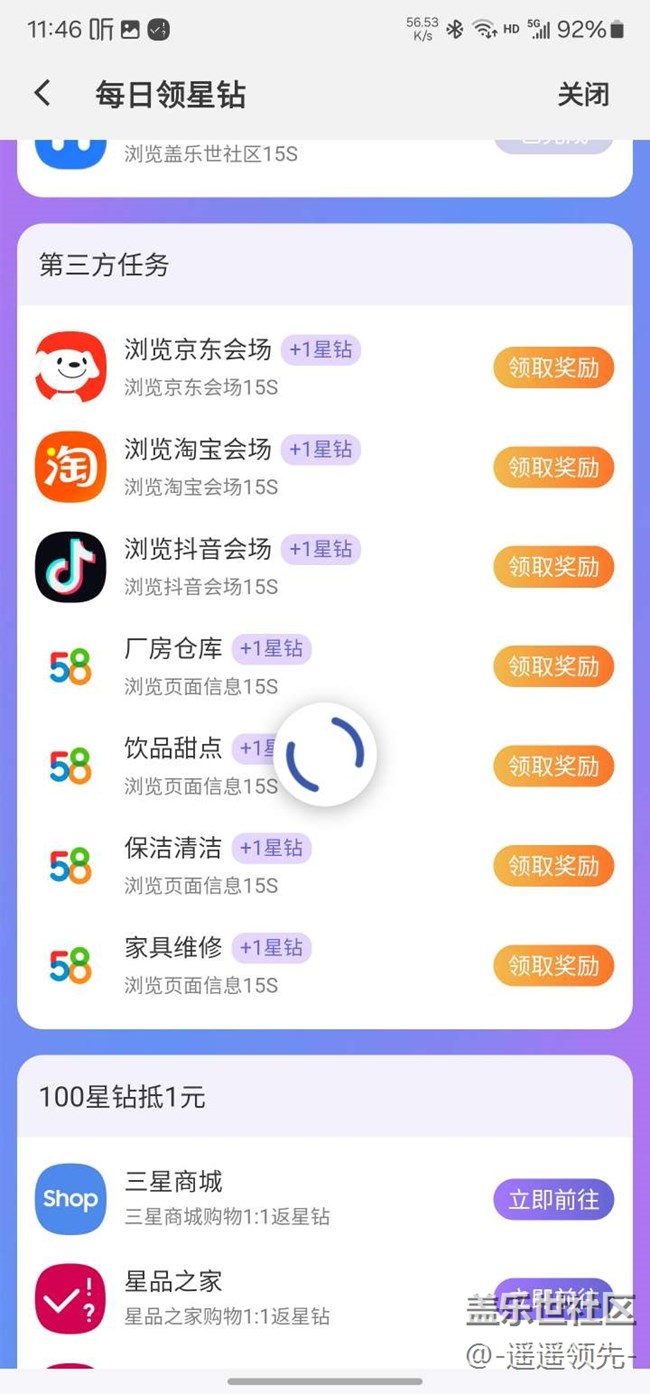
Task: Claim reward for 厂房仓库 task
Action: click(x=553, y=667)
